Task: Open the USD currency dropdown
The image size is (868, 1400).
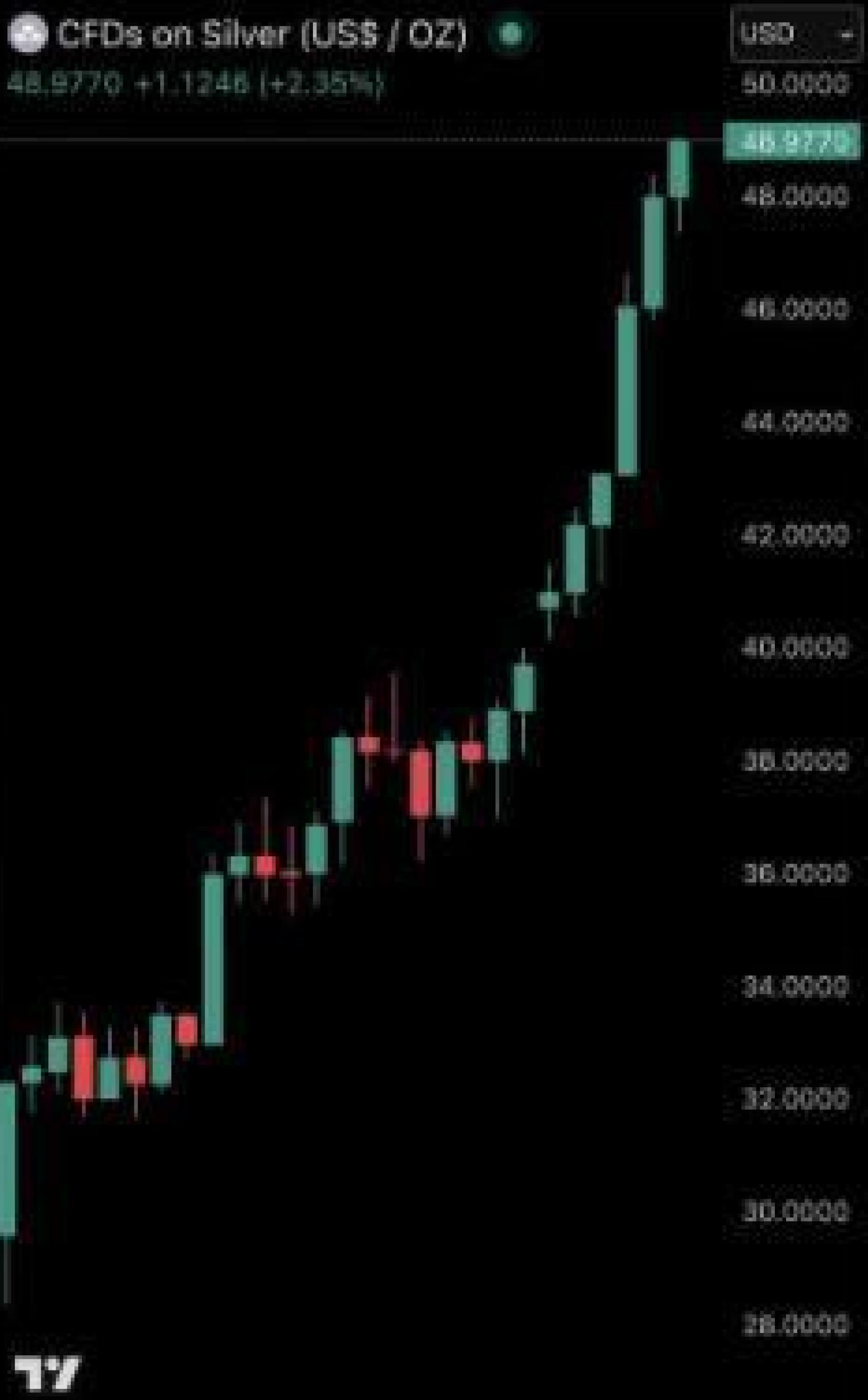Action: point(796,34)
